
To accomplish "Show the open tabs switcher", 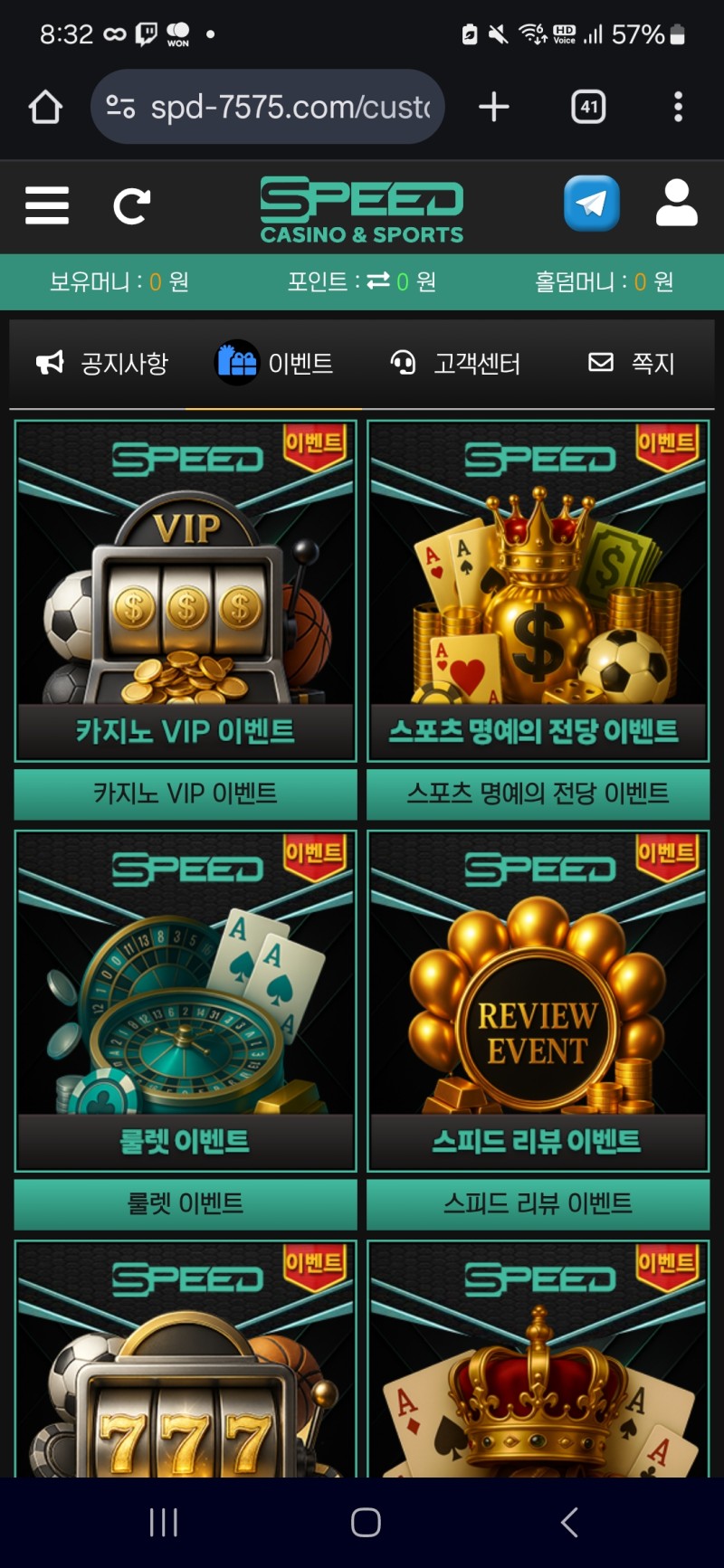I will click(x=588, y=108).
